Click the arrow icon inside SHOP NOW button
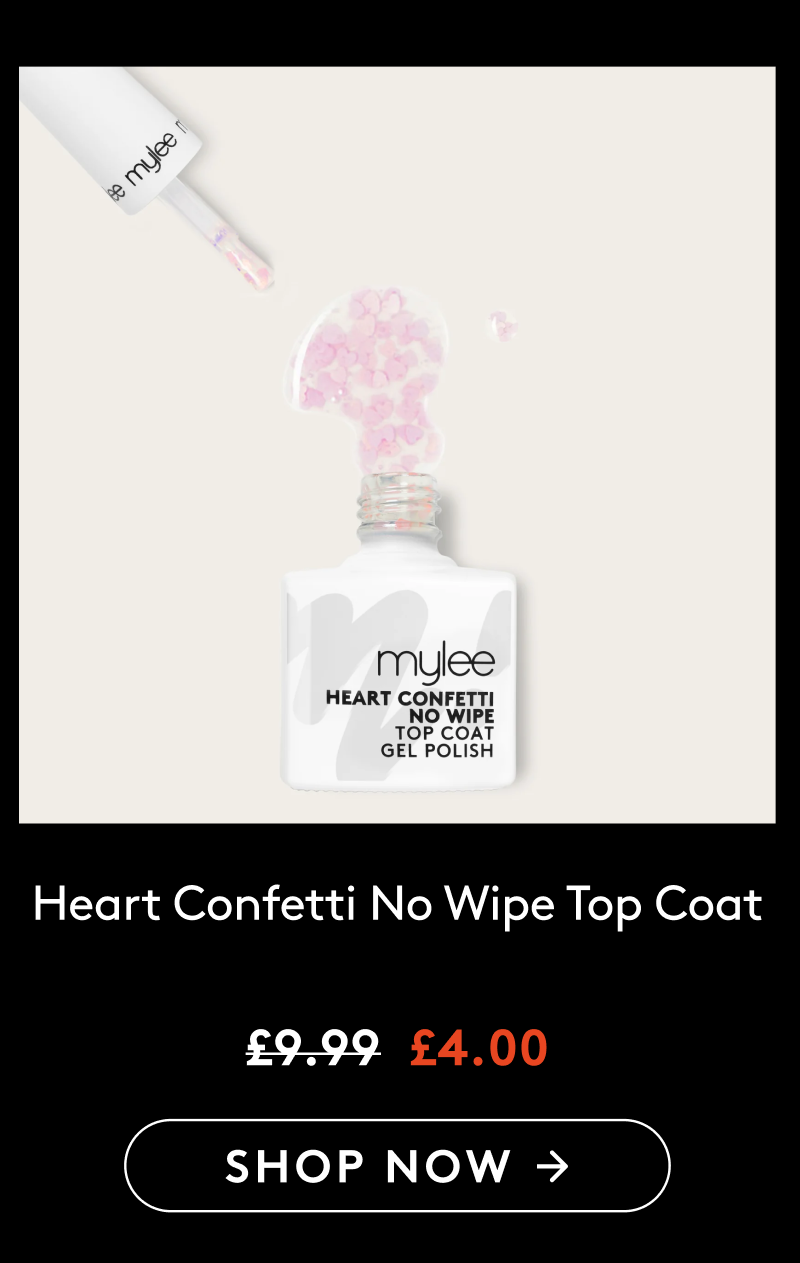Screen dimensions: 800x1263 click(x=553, y=1166)
